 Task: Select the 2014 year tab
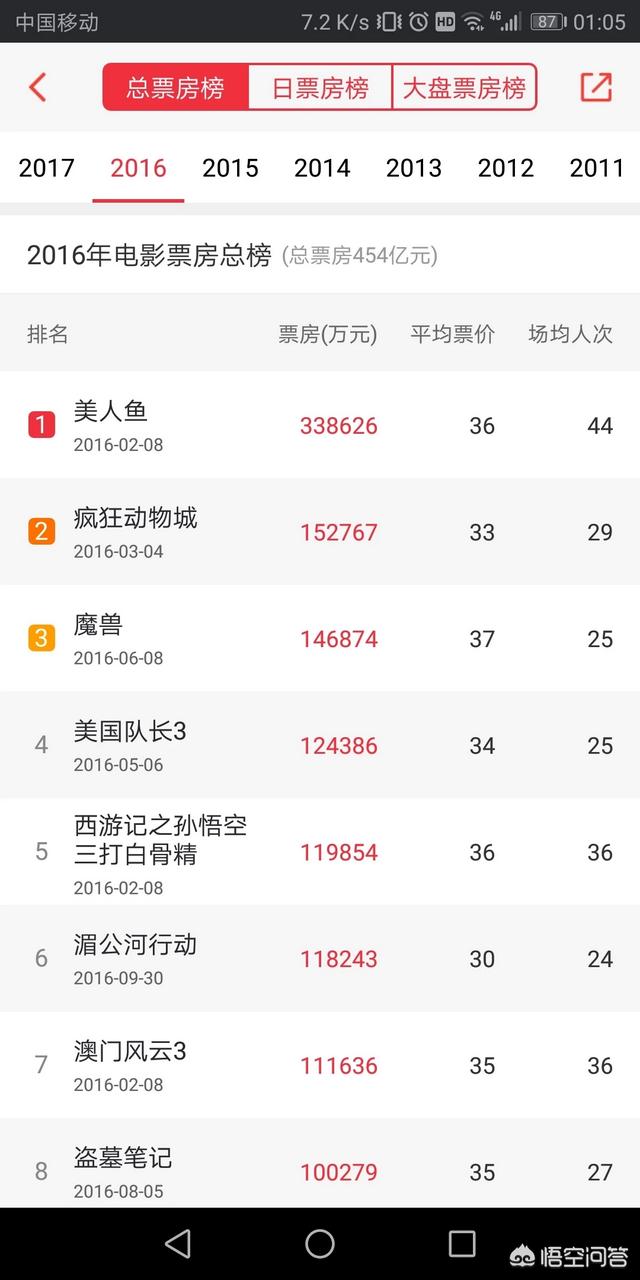click(x=322, y=167)
